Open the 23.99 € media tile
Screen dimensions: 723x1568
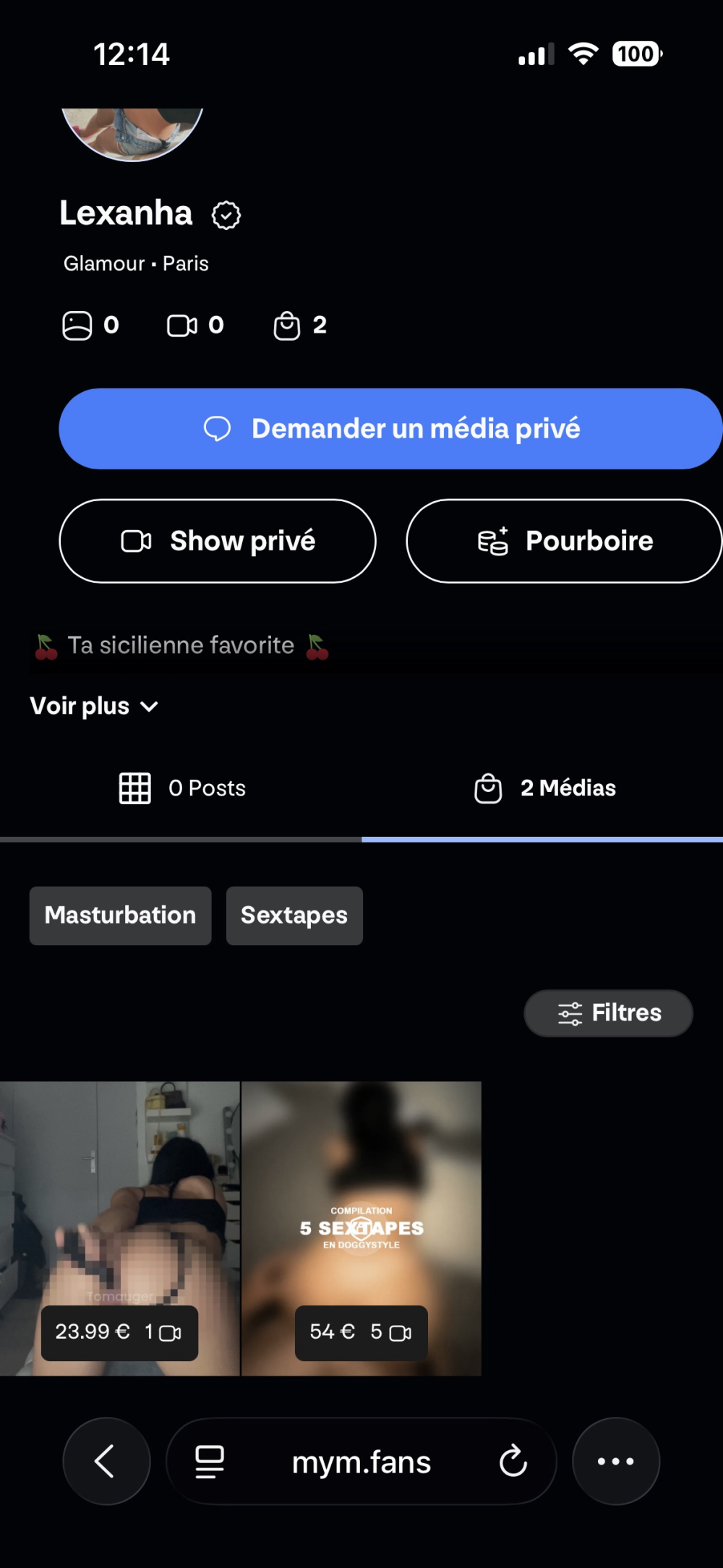click(x=119, y=1228)
